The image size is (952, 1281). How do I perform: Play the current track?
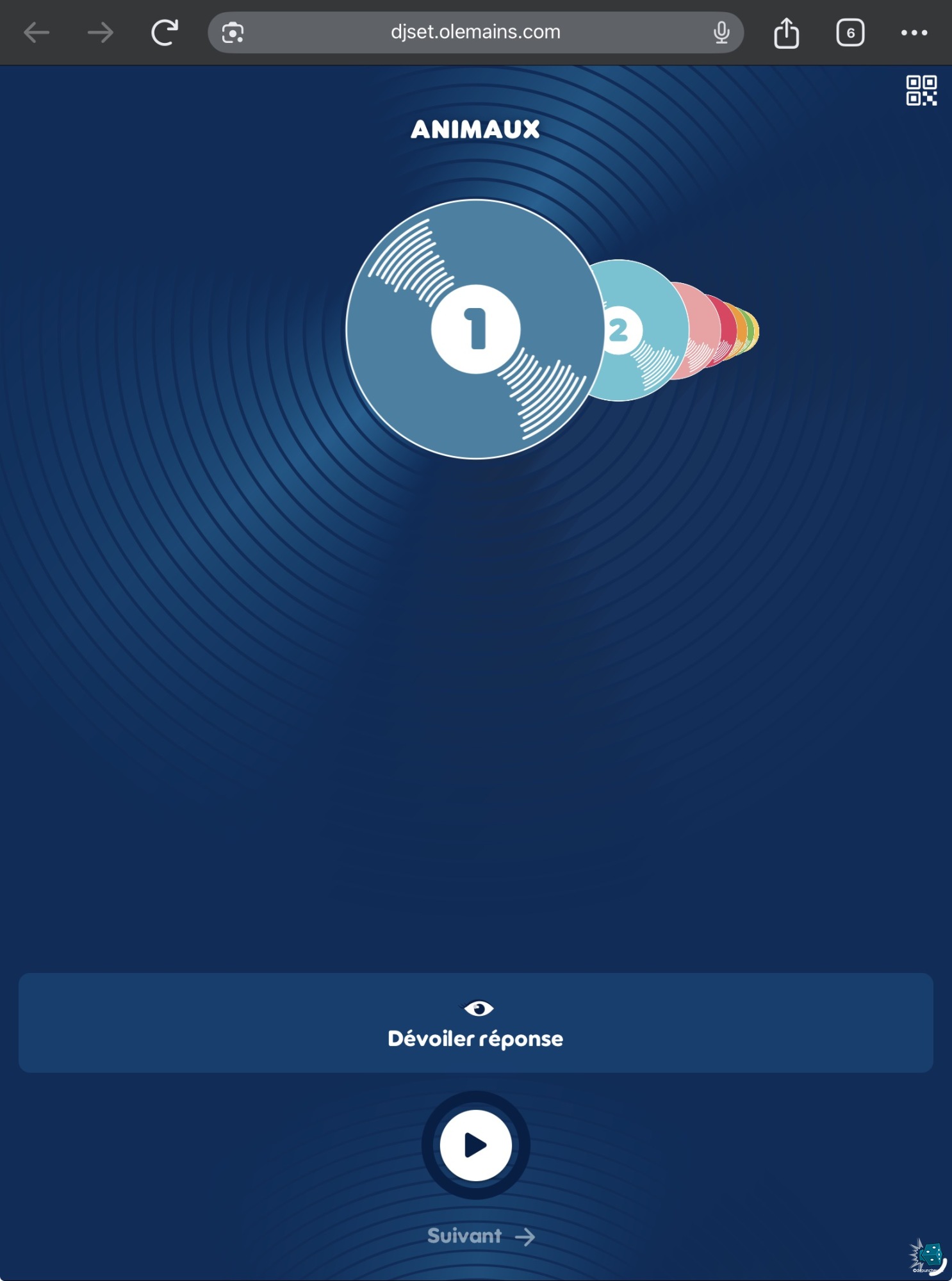point(475,1145)
